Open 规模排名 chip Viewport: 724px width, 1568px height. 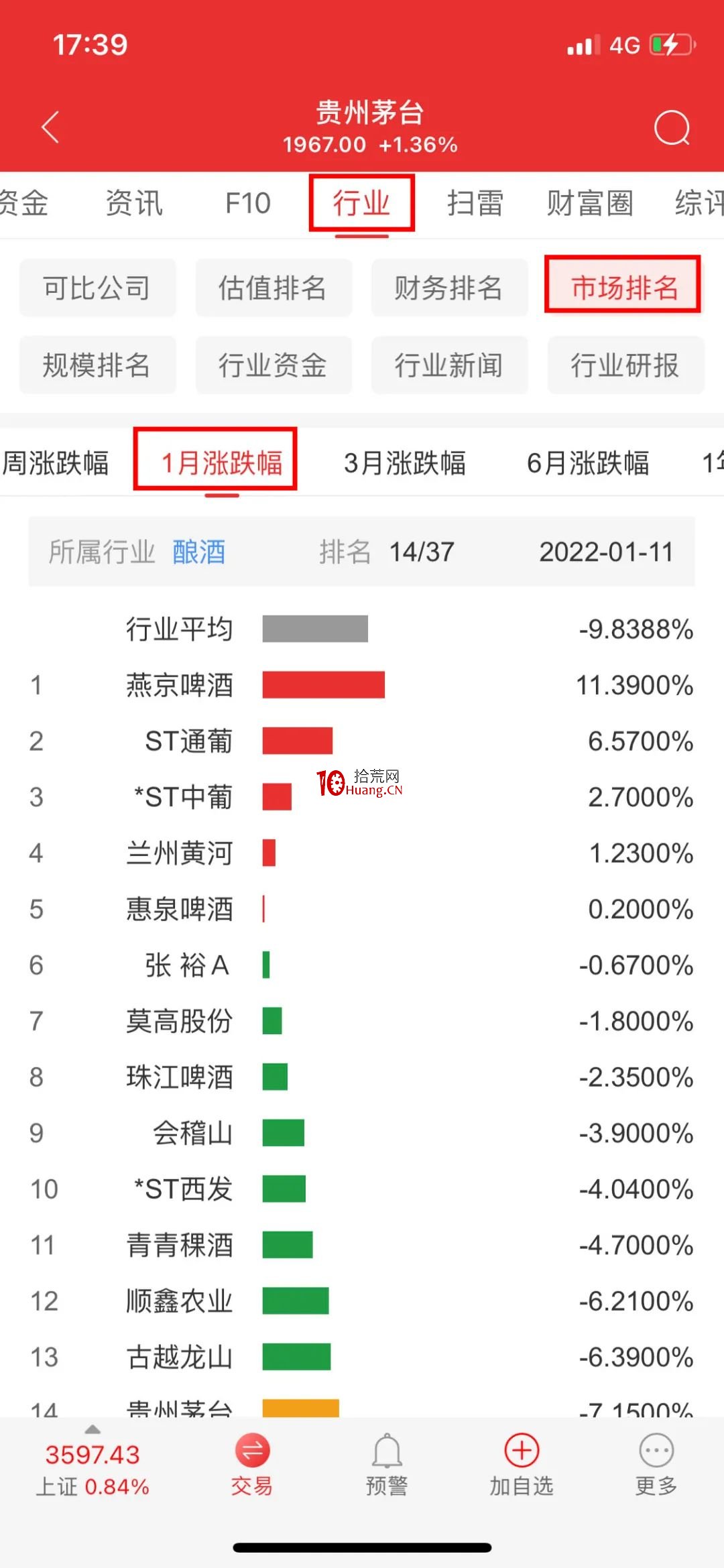97,365
